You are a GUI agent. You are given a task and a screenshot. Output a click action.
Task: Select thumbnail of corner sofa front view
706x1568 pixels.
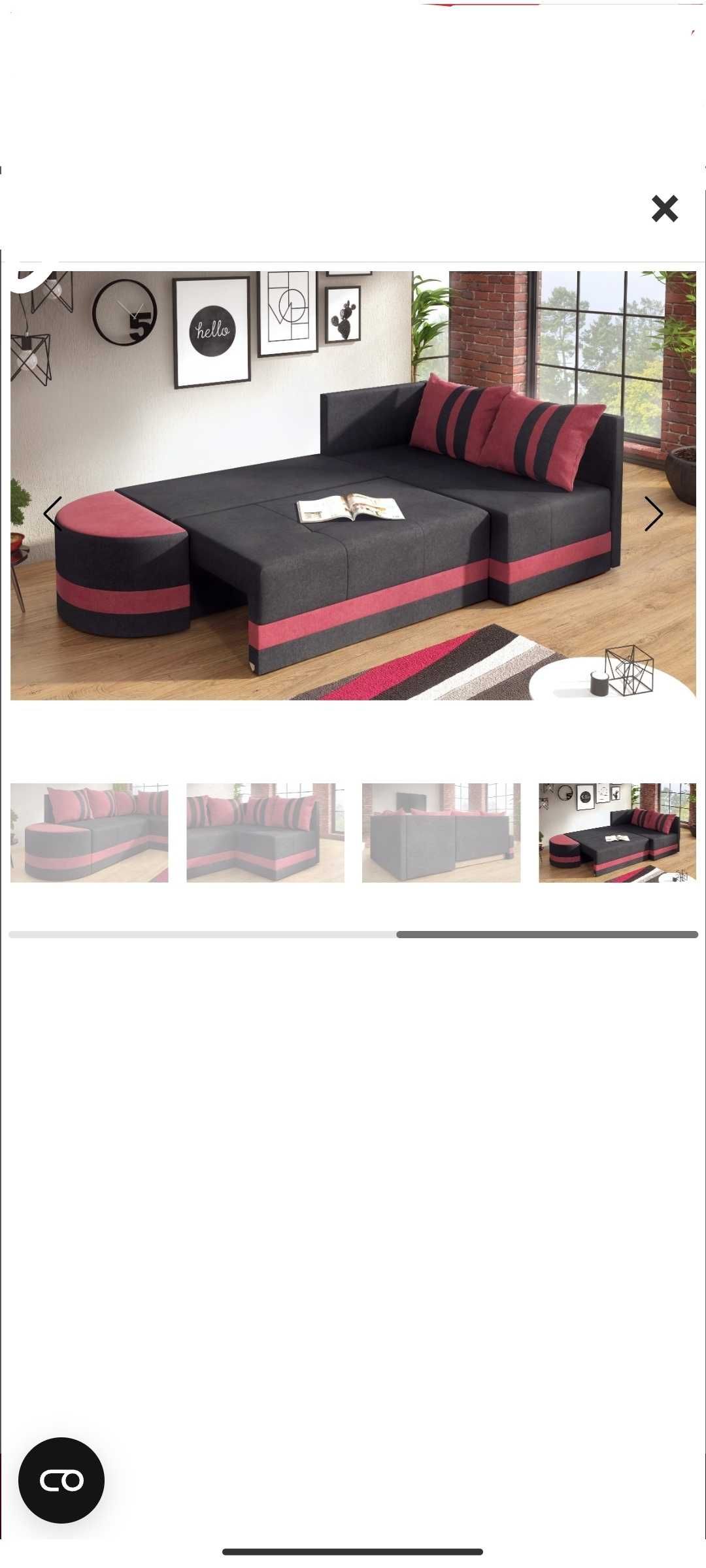tap(265, 832)
